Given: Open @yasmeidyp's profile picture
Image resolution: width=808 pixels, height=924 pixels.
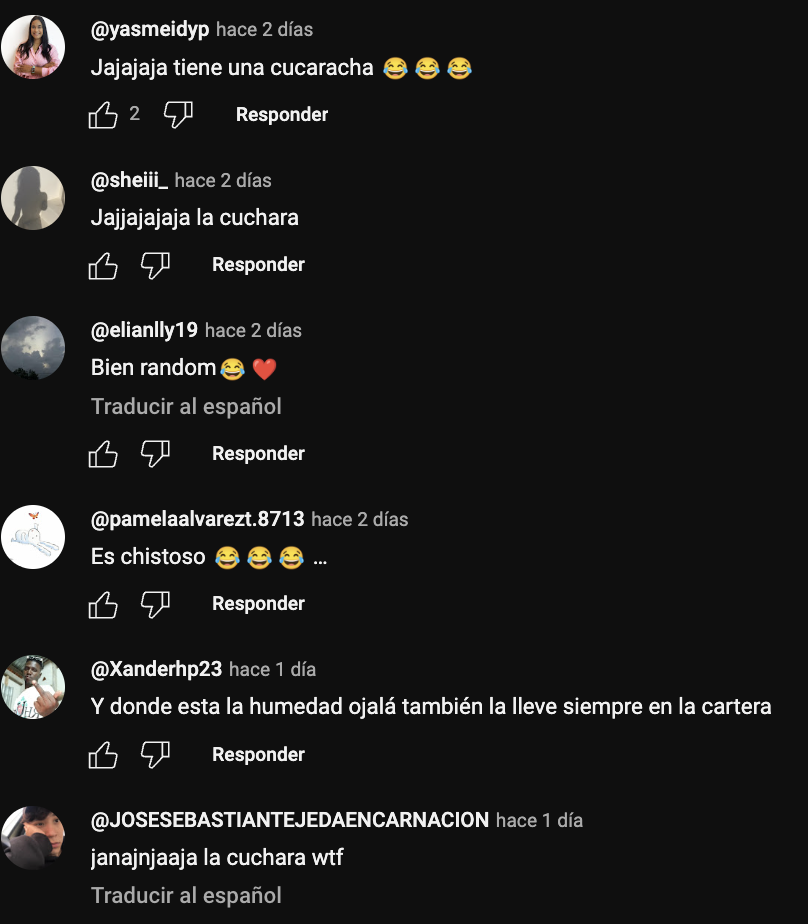Looking at the screenshot, I should (x=33, y=47).
